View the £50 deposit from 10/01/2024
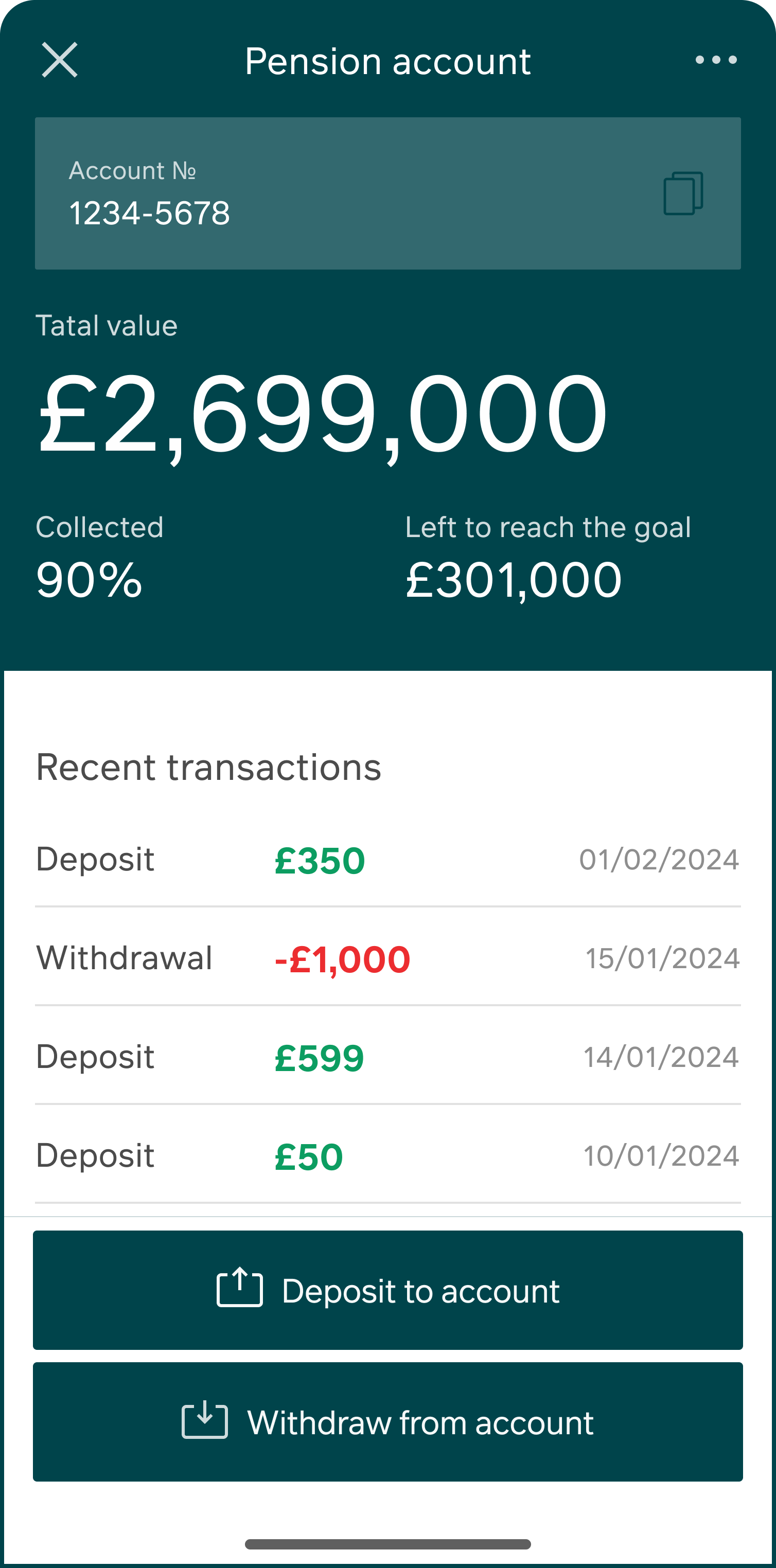 (x=388, y=1155)
